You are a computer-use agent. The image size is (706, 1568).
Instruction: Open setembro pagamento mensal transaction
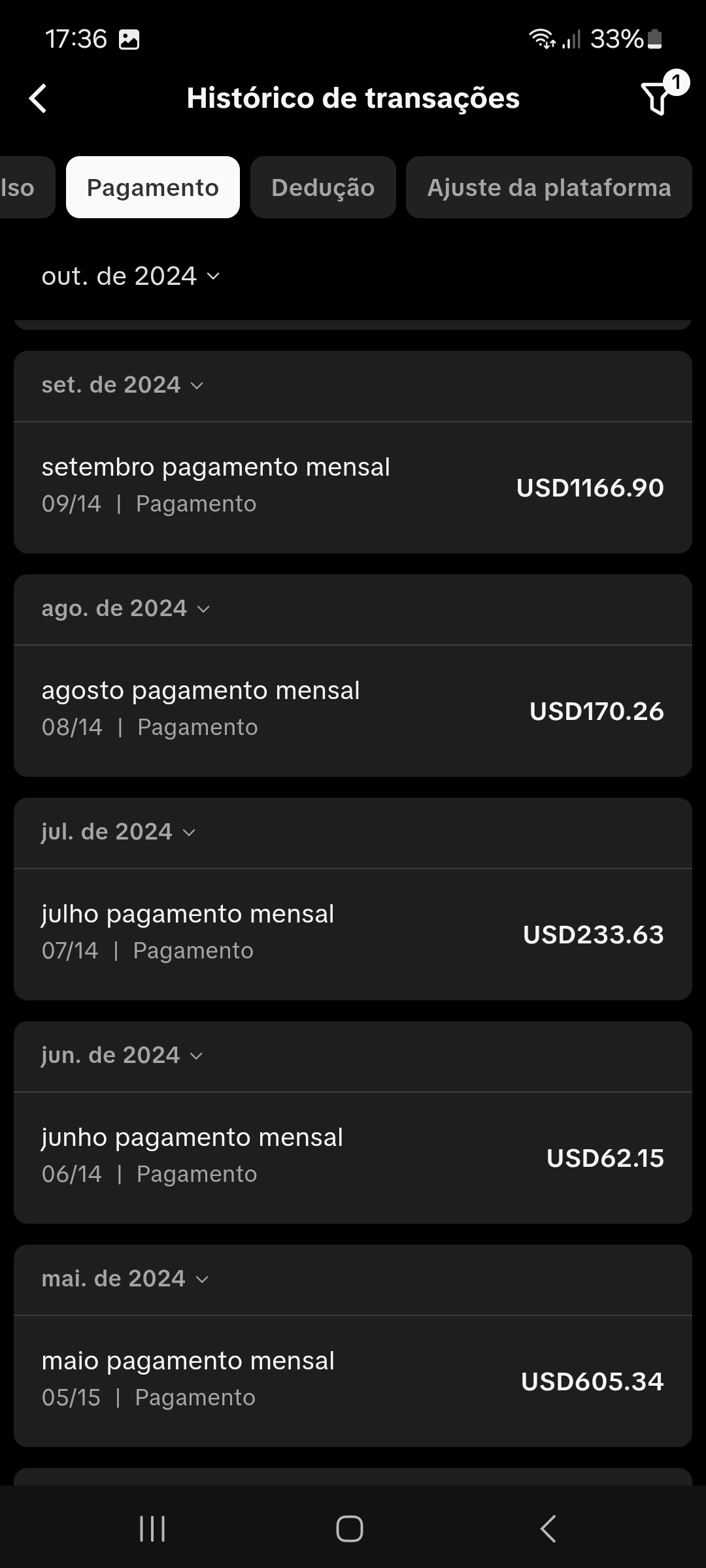coord(353,486)
